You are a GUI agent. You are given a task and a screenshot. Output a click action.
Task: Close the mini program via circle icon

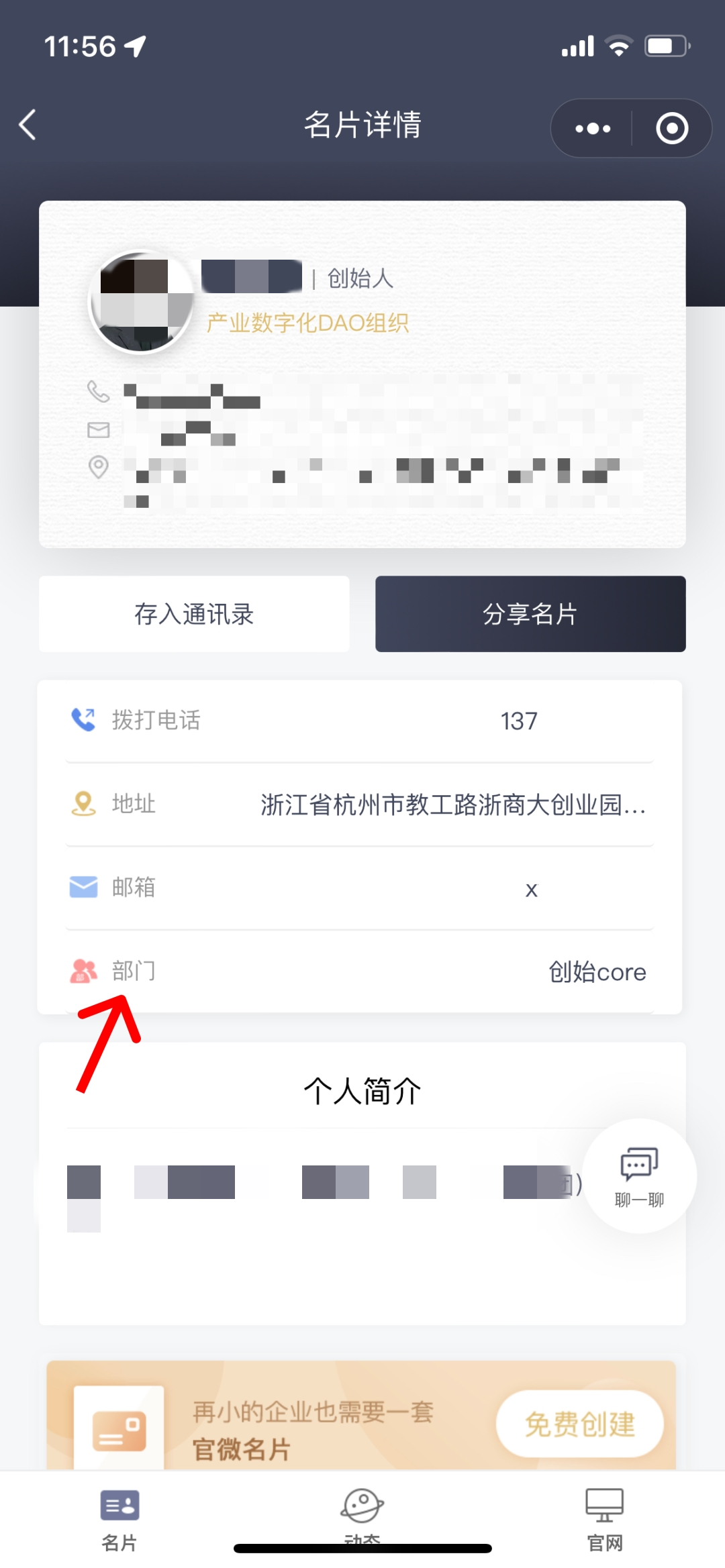tap(671, 128)
